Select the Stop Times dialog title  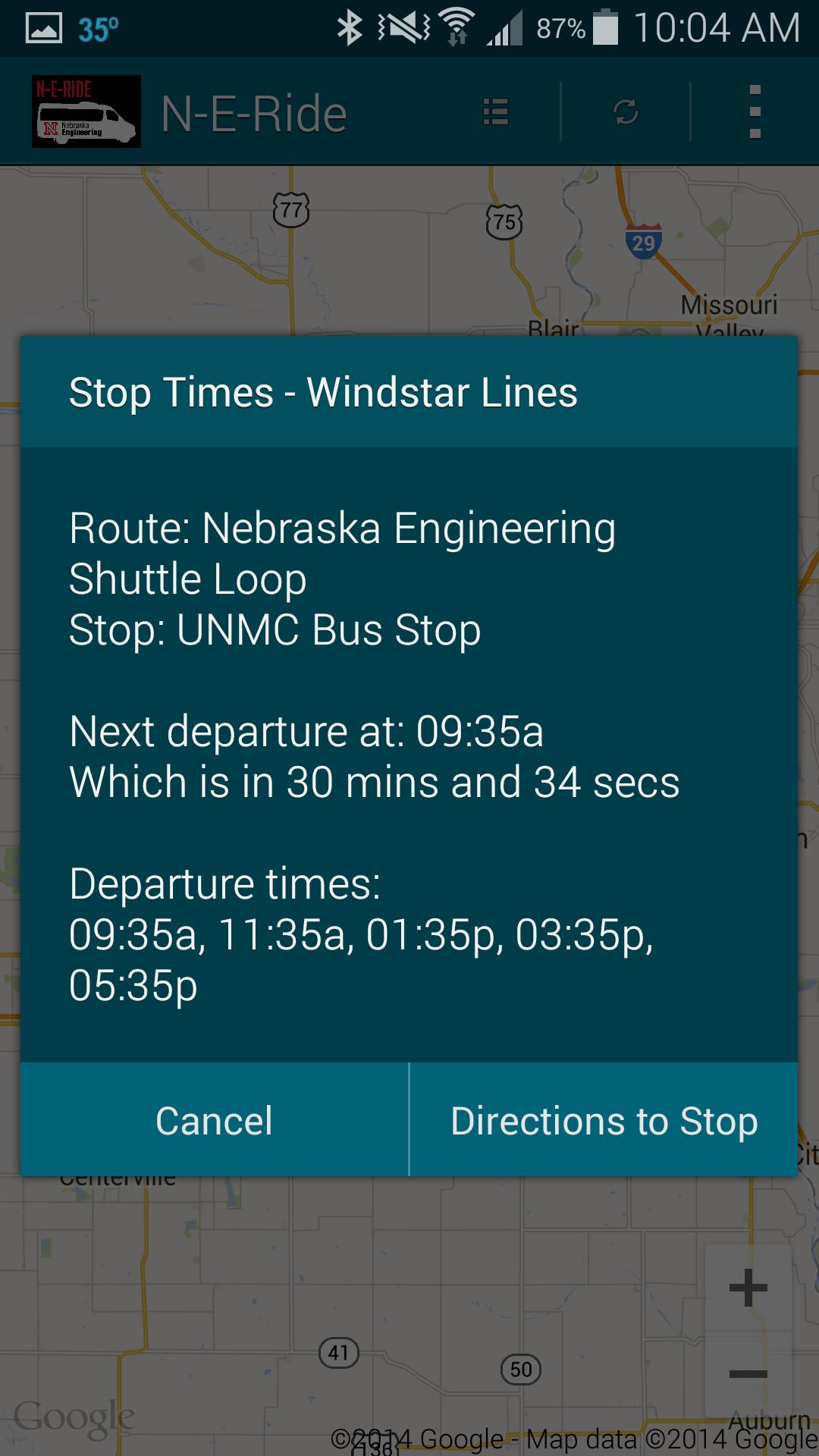pyautogui.click(x=322, y=391)
